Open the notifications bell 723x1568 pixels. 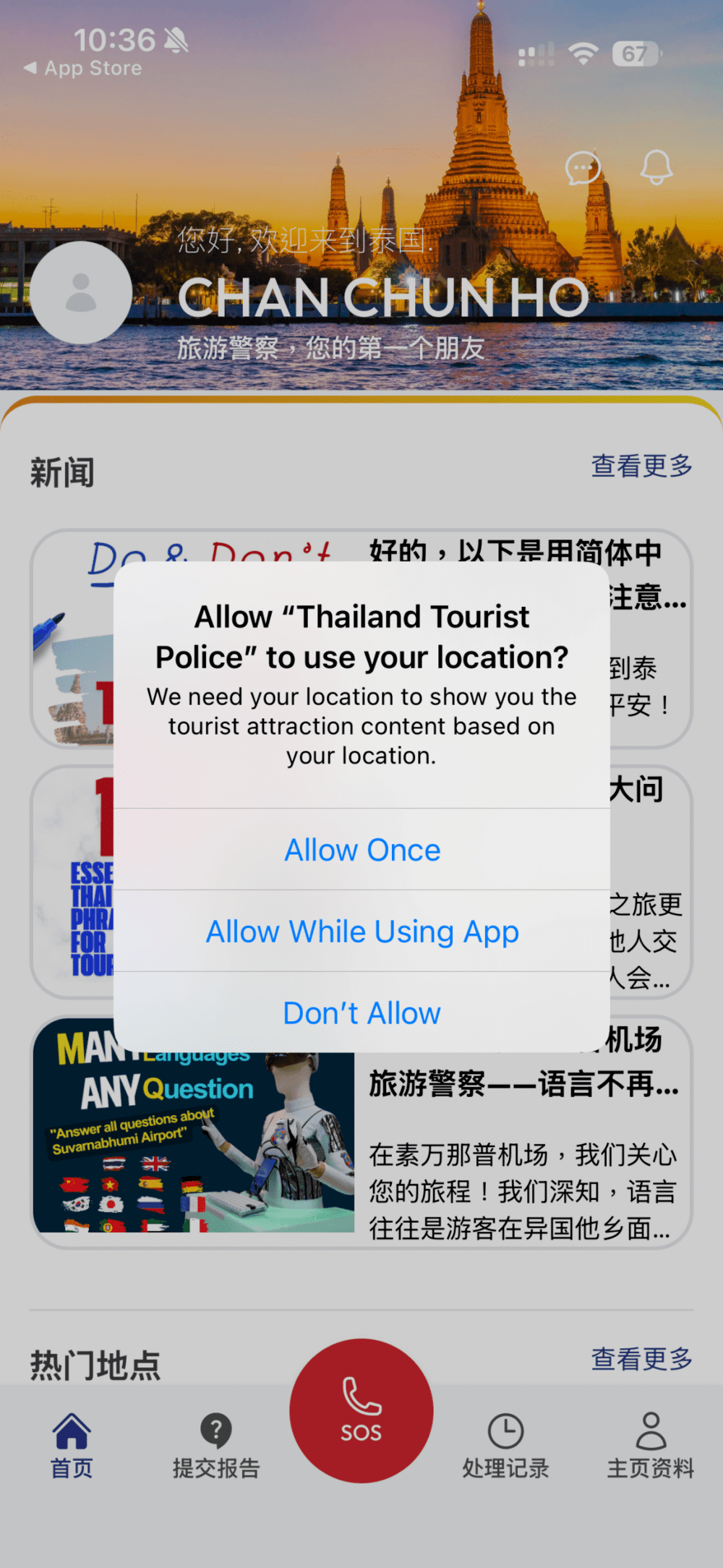coord(656,168)
